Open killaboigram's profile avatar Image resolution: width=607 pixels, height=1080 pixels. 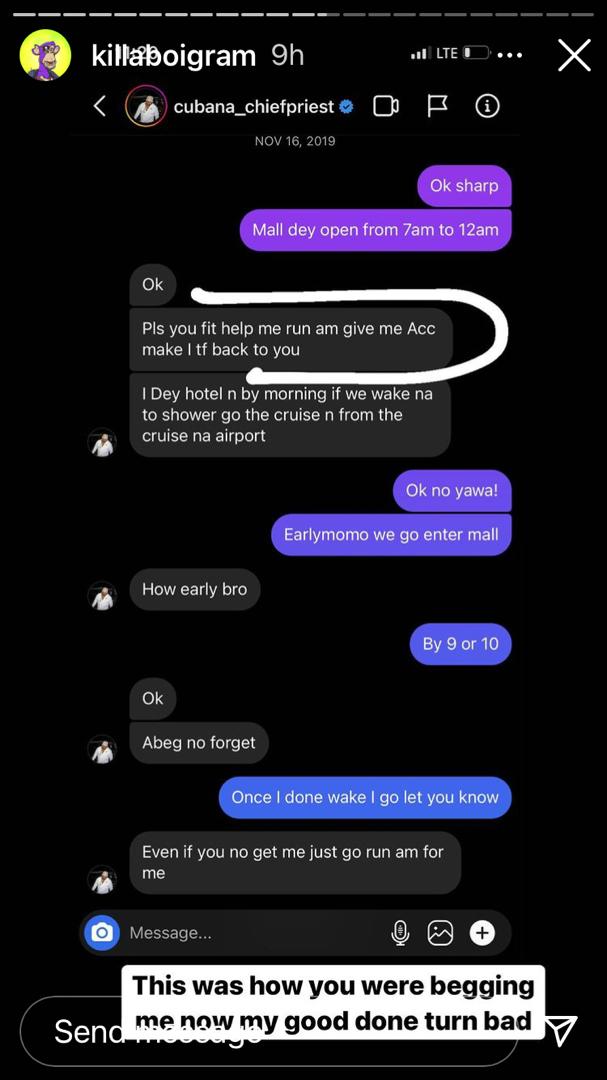pos(45,55)
